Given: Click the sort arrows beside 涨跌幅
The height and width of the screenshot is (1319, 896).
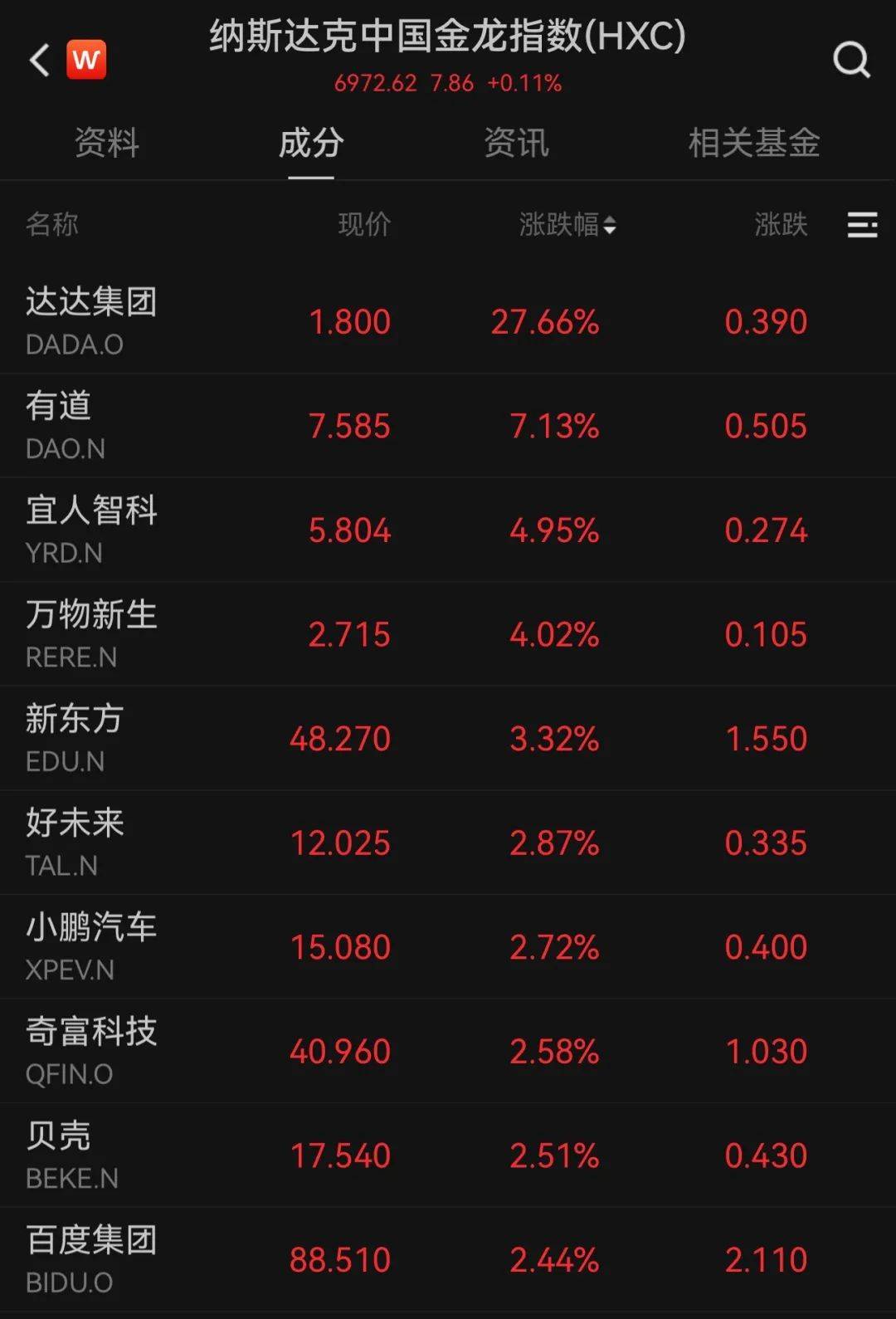Looking at the screenshot, I should [610, 225].
